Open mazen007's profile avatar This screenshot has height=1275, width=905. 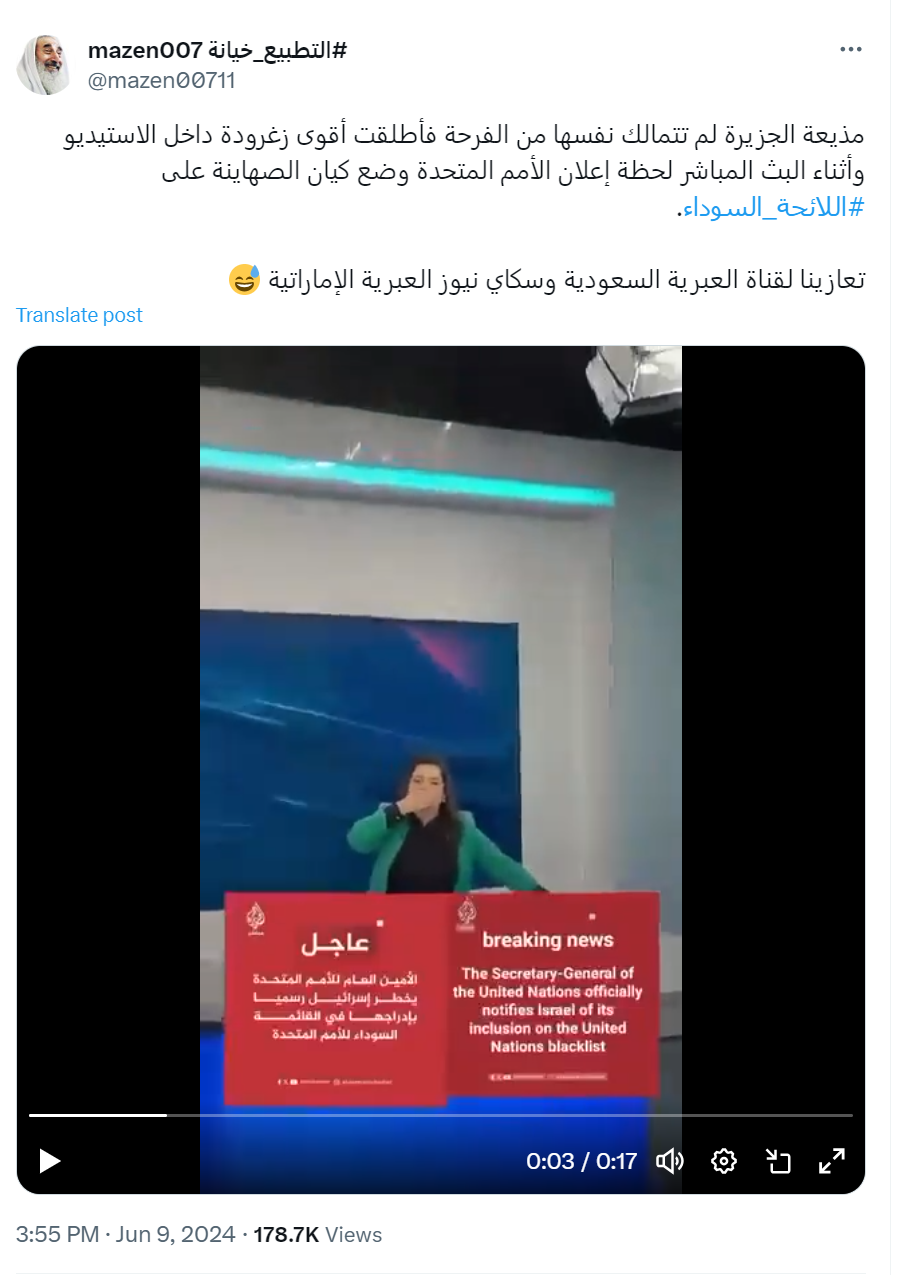[44, 66]
